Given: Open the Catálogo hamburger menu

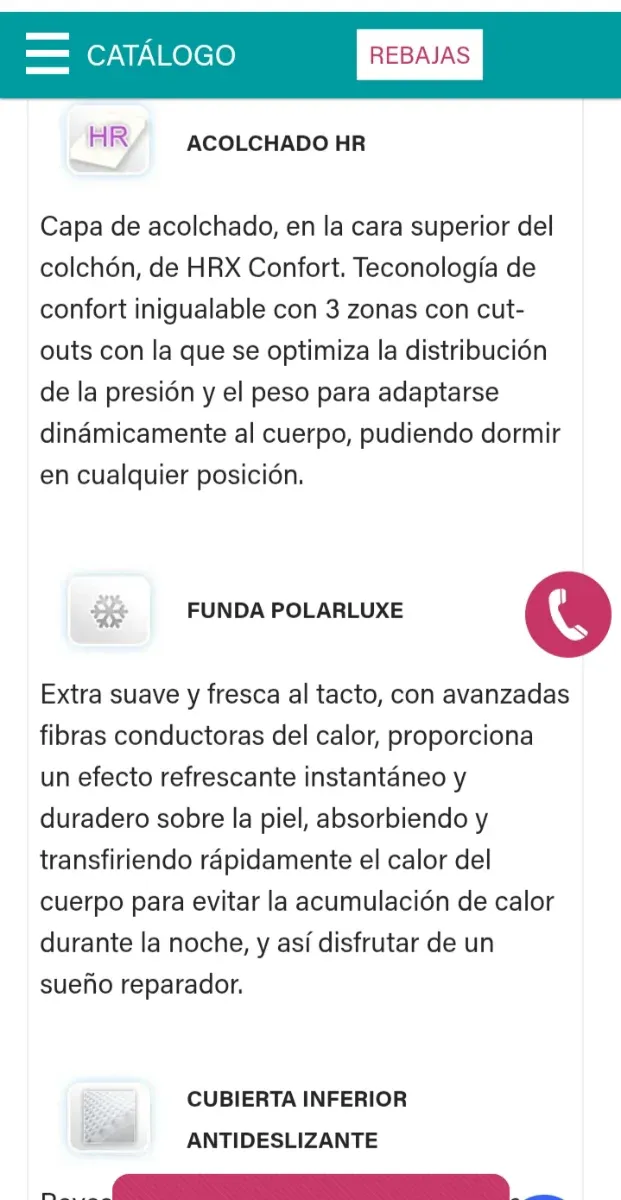Looking at the screenshot, I should pyautogui.click(x=47, y=54).
